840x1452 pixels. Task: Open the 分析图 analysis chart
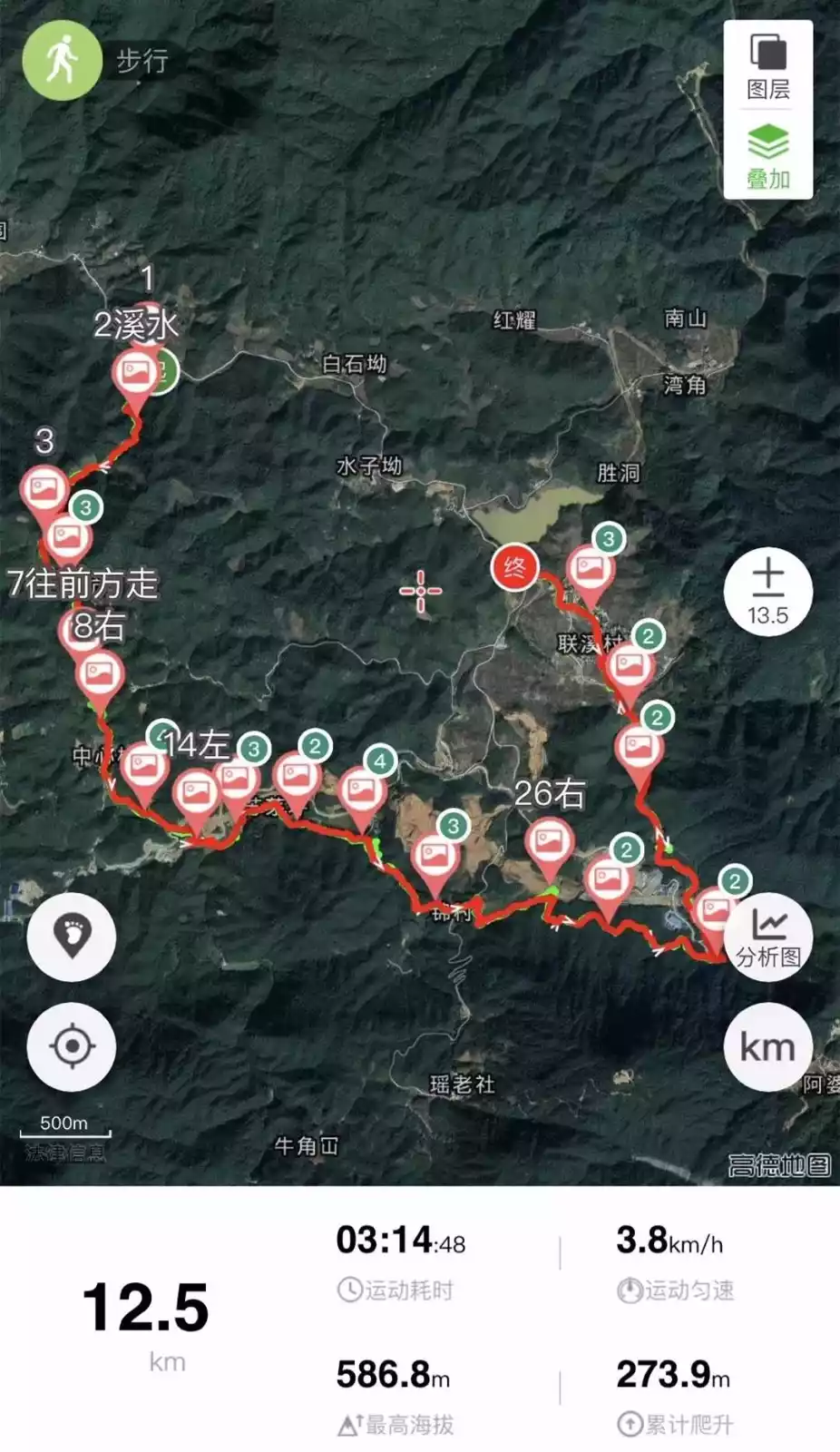[x=767, y=937]
